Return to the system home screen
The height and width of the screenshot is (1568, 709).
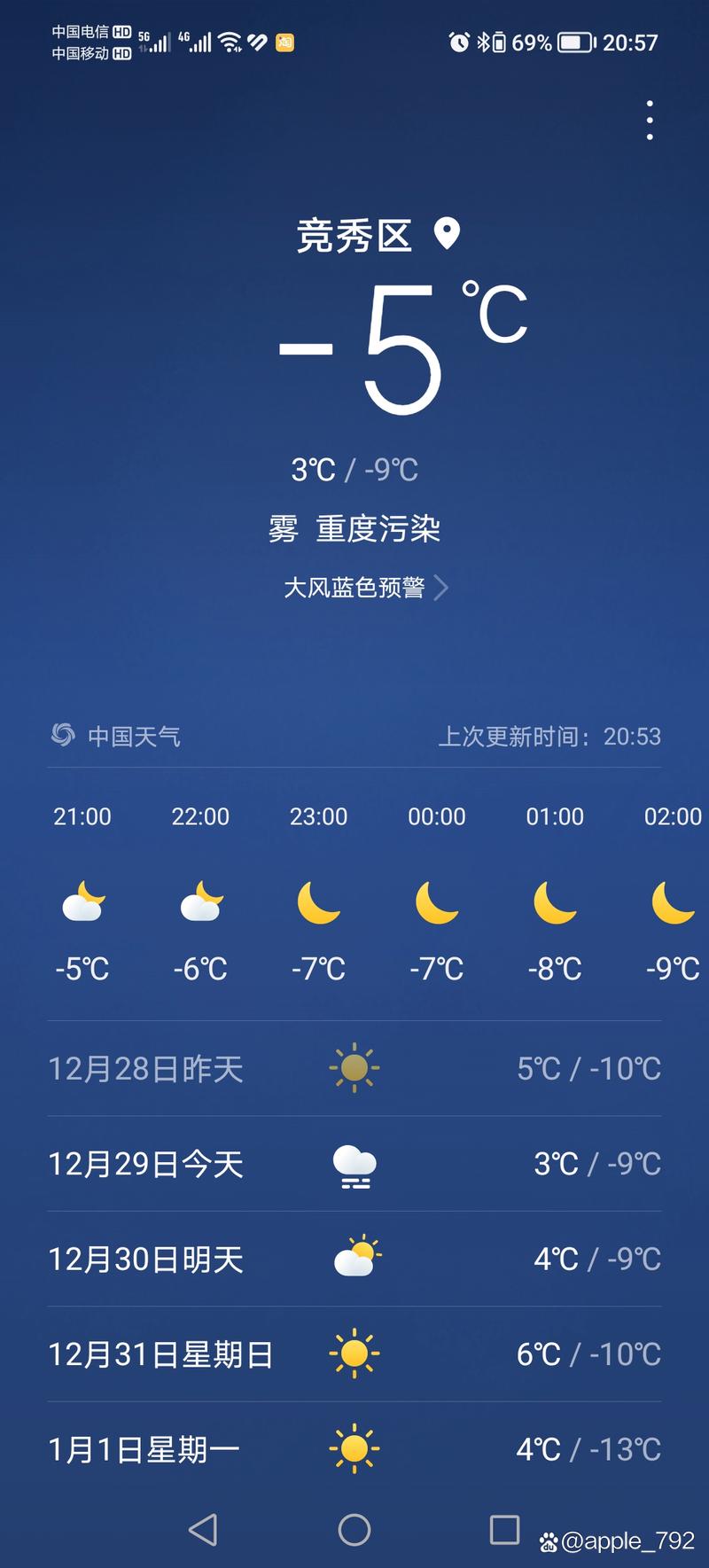(x=354, y=1530)
